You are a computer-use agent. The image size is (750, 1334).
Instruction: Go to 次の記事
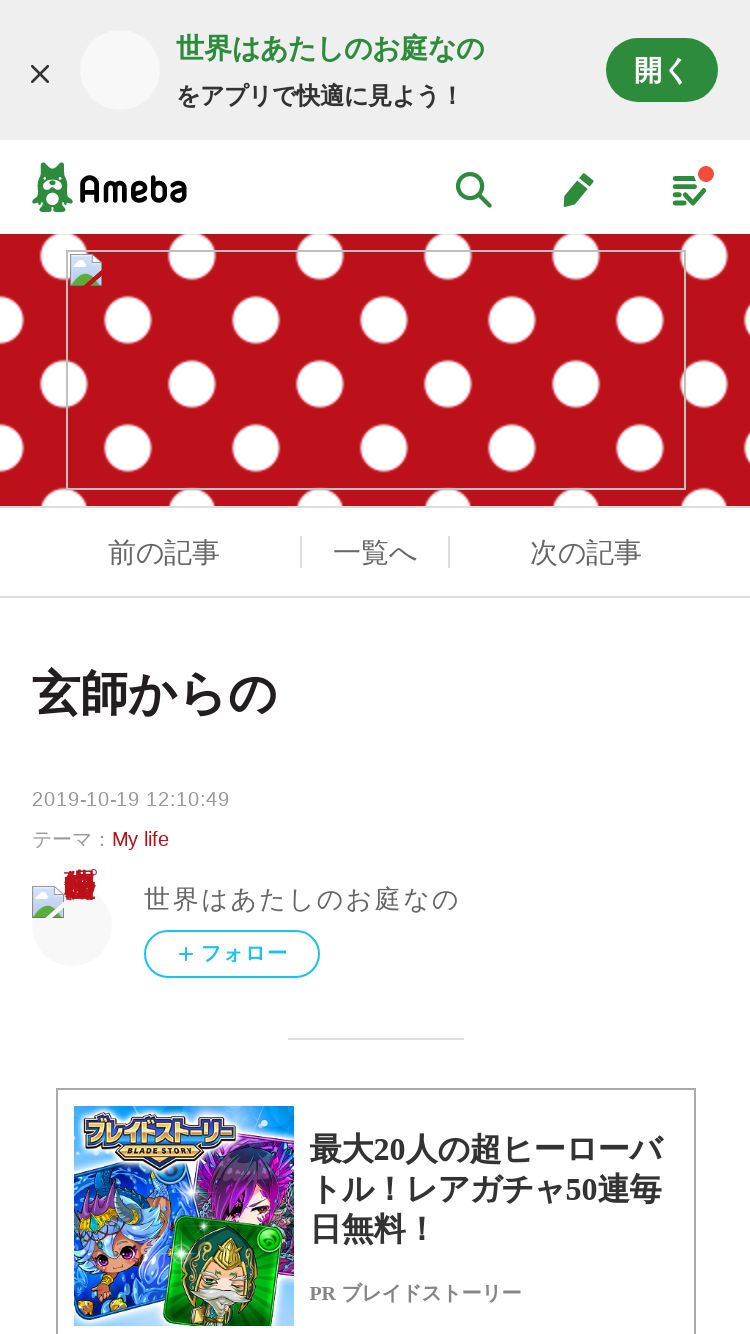point(585,552)
